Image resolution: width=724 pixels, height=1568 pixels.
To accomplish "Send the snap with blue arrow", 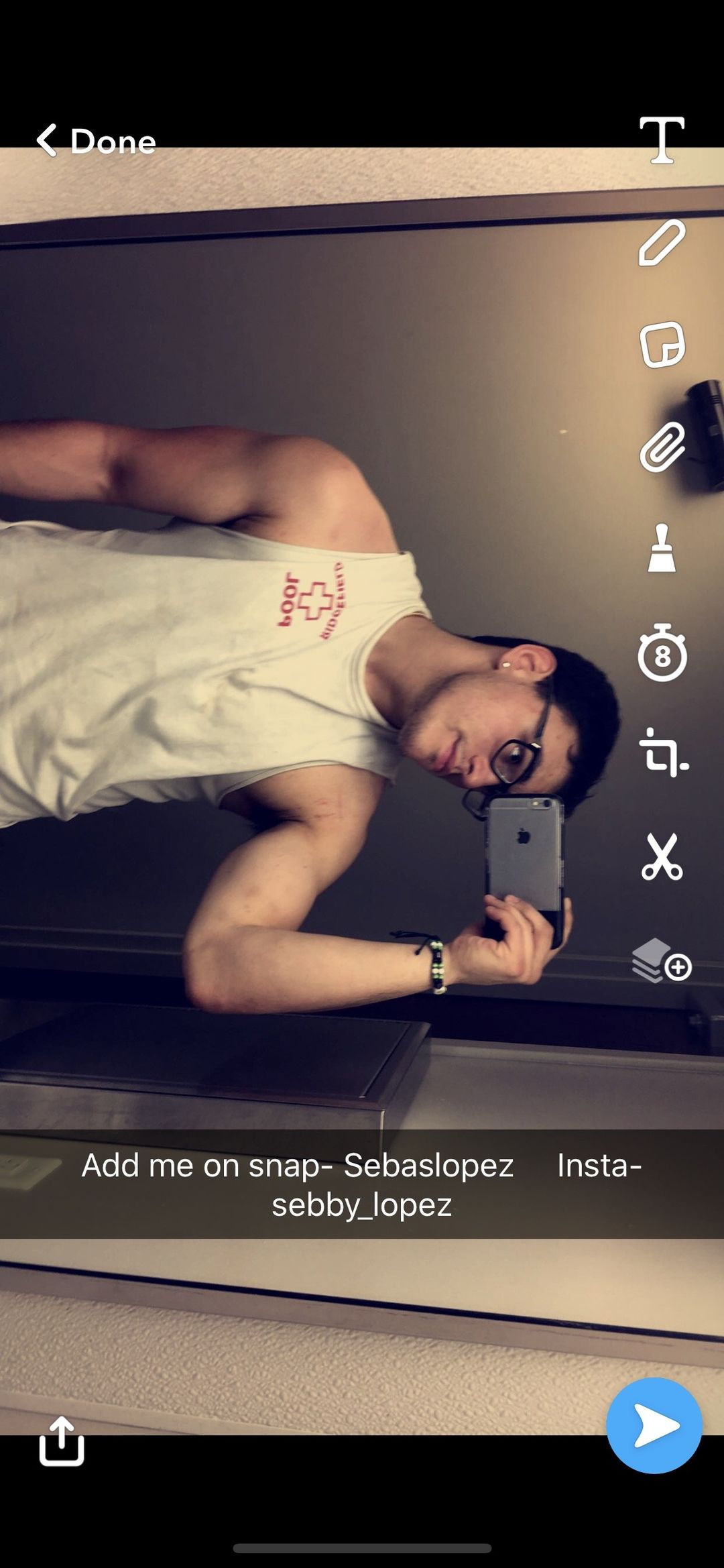I will tap(654, 1425).
